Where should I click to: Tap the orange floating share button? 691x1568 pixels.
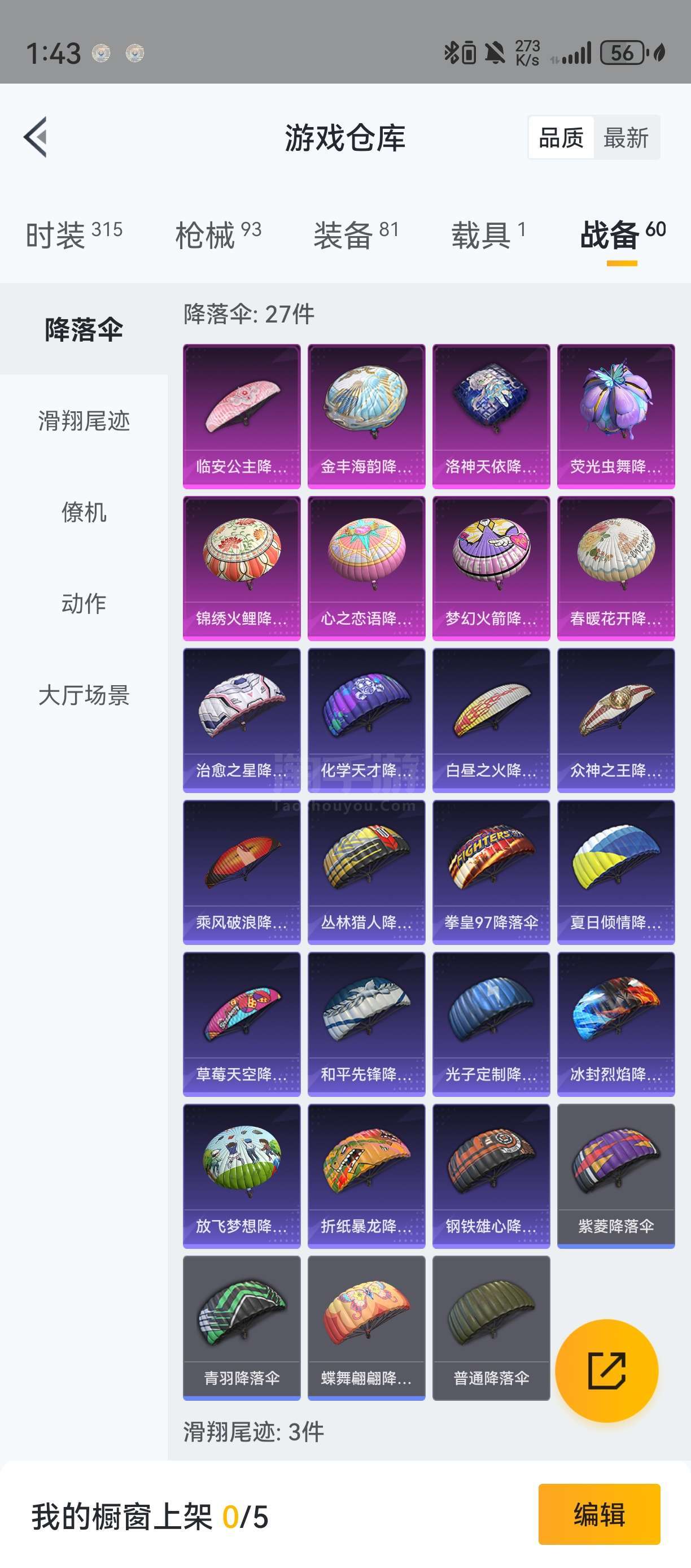[606, 1371]
